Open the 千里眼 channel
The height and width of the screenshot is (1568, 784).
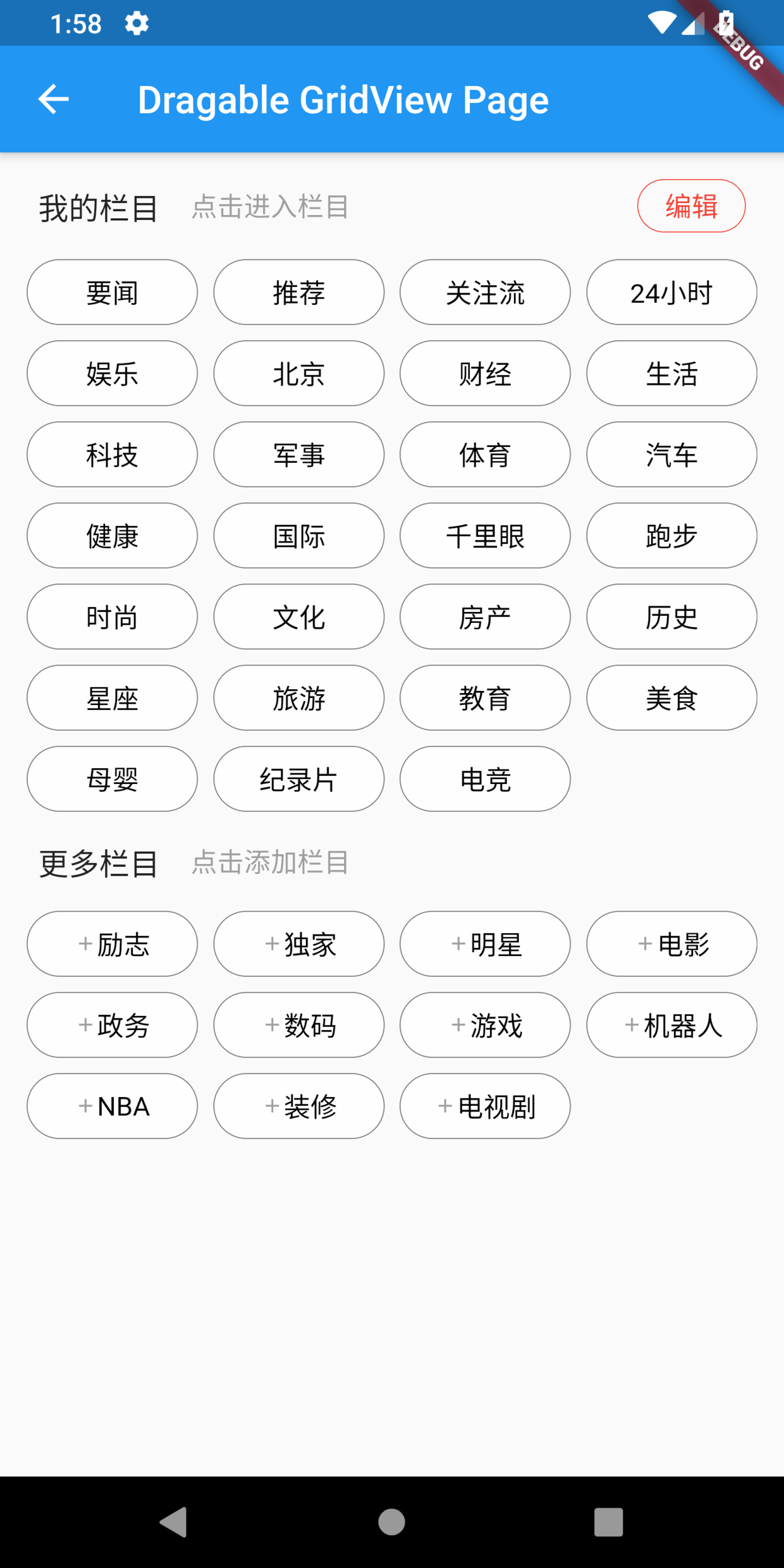pos(485,536)
